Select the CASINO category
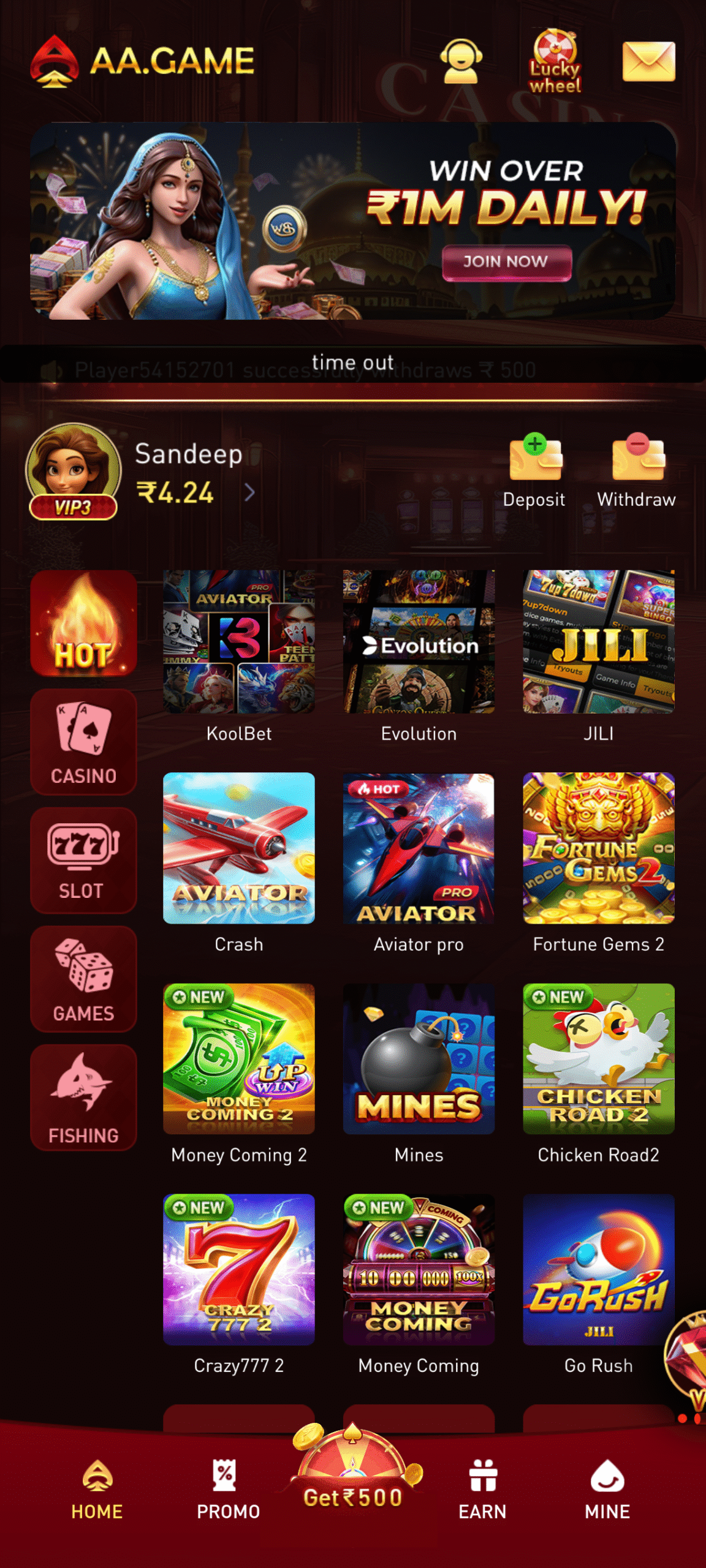The image size is (706, 1568). click(83, 742)
